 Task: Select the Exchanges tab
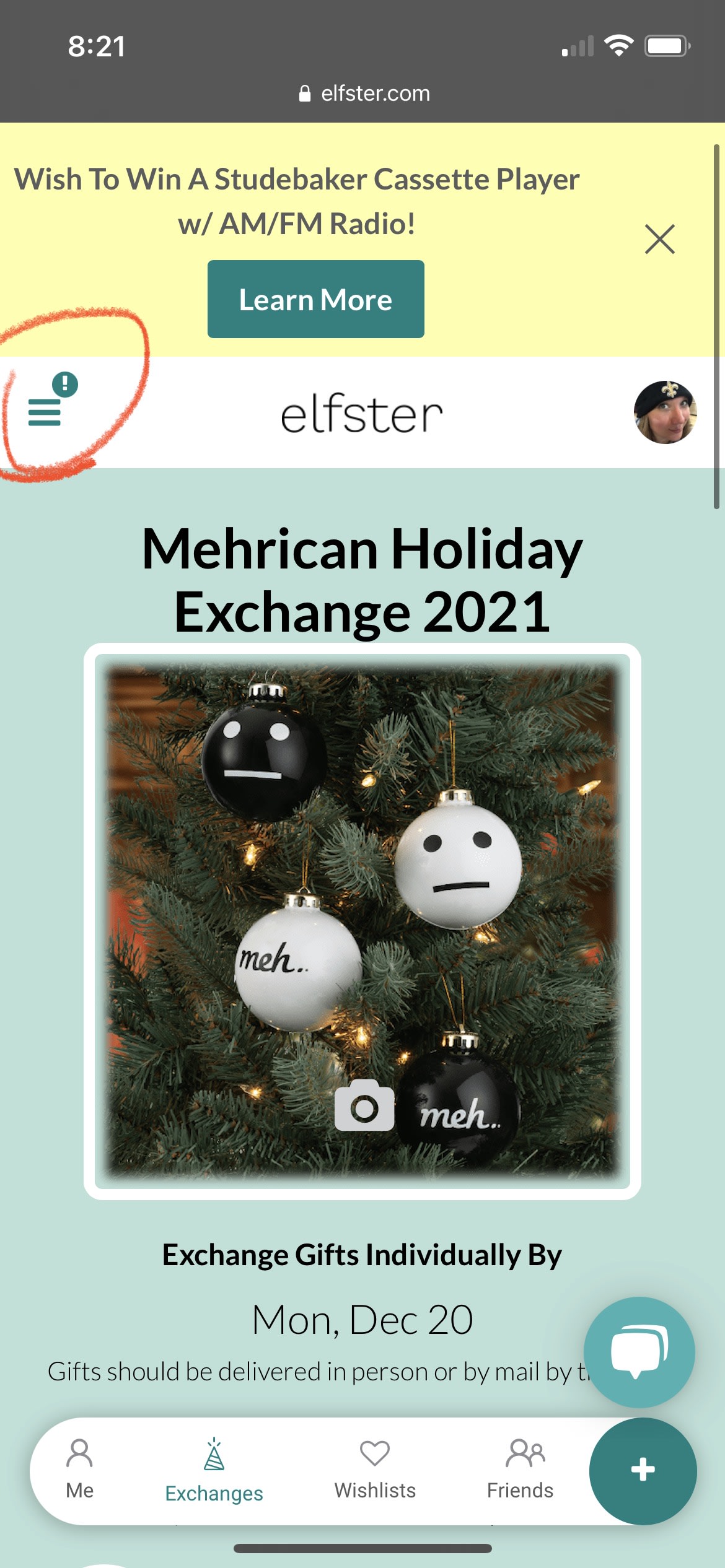[x=214, y=1471]
